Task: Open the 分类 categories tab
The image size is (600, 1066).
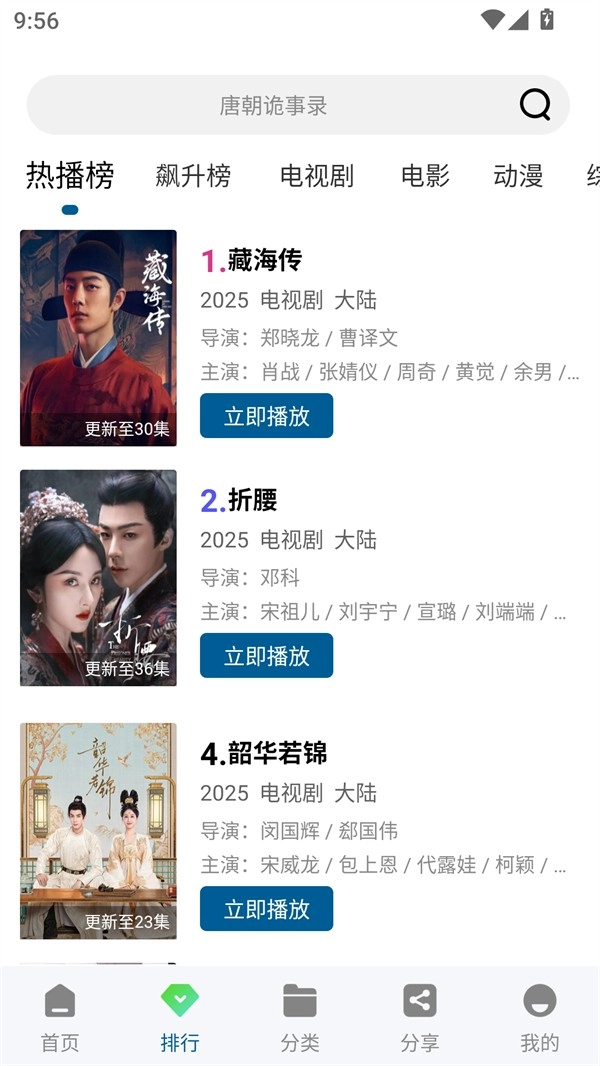Action: coord(300,1017)
